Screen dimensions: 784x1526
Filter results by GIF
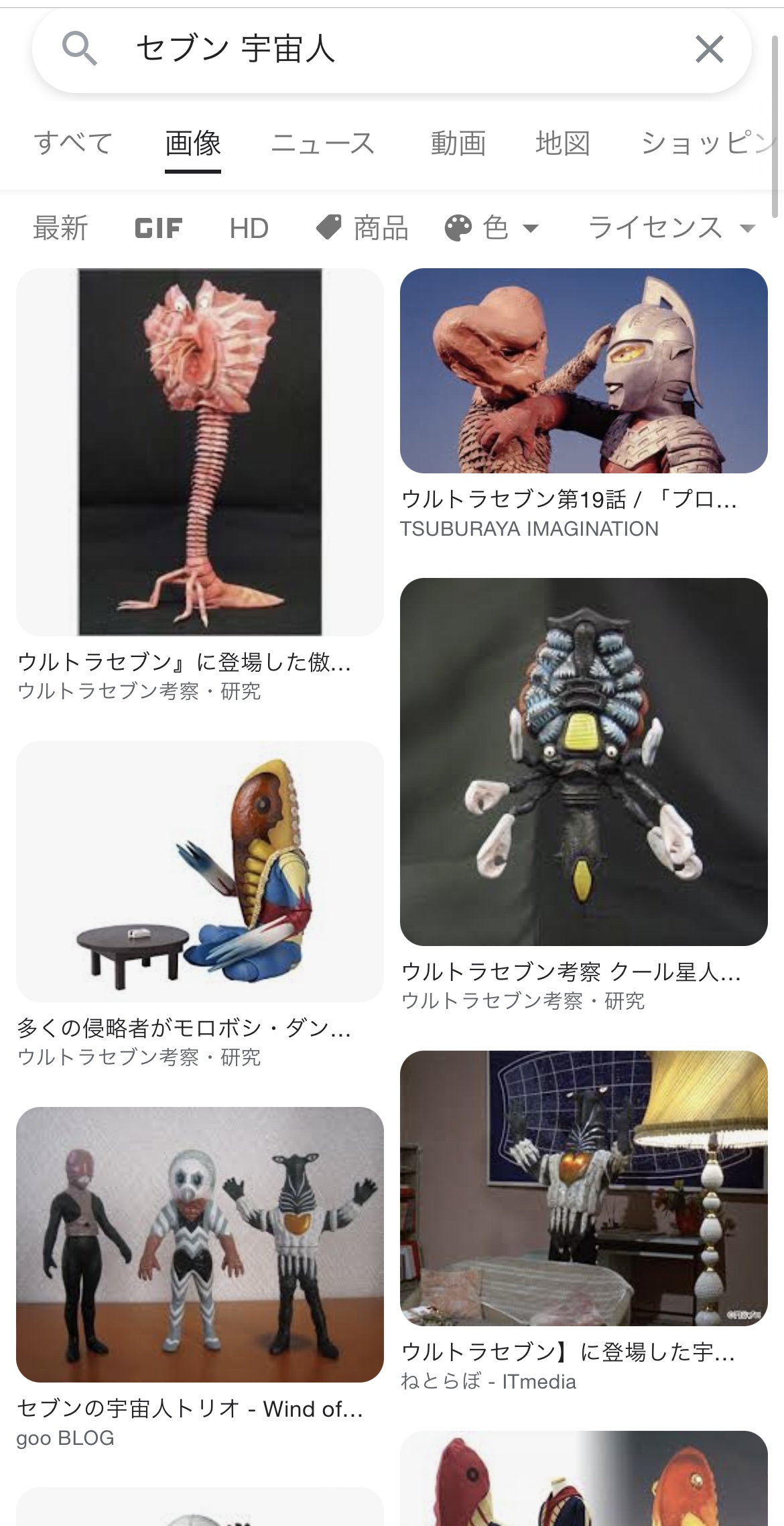pos(158,229)
